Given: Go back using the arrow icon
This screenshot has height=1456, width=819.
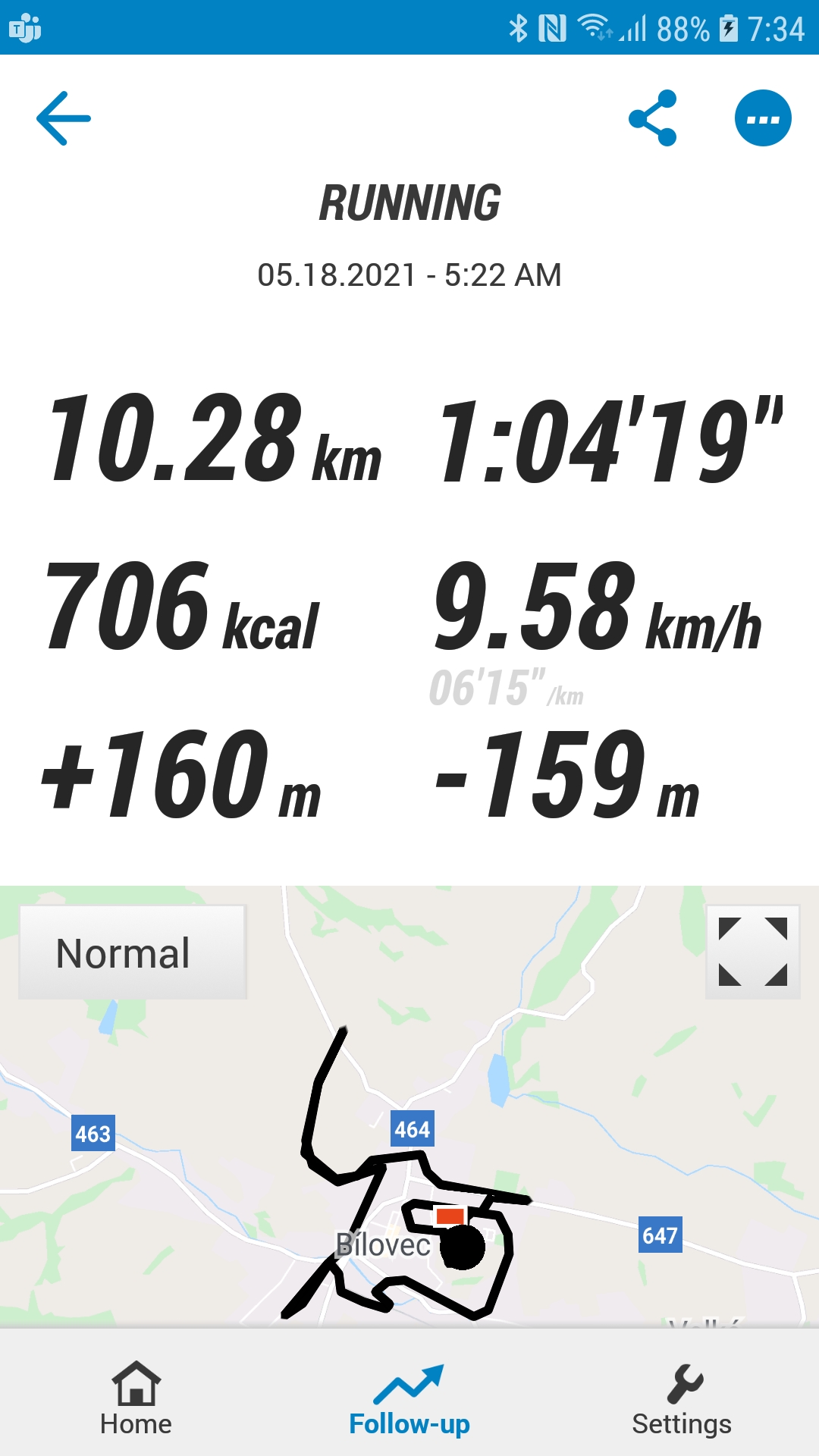Looking at the screenshot, I should click(x=64, y=118).
